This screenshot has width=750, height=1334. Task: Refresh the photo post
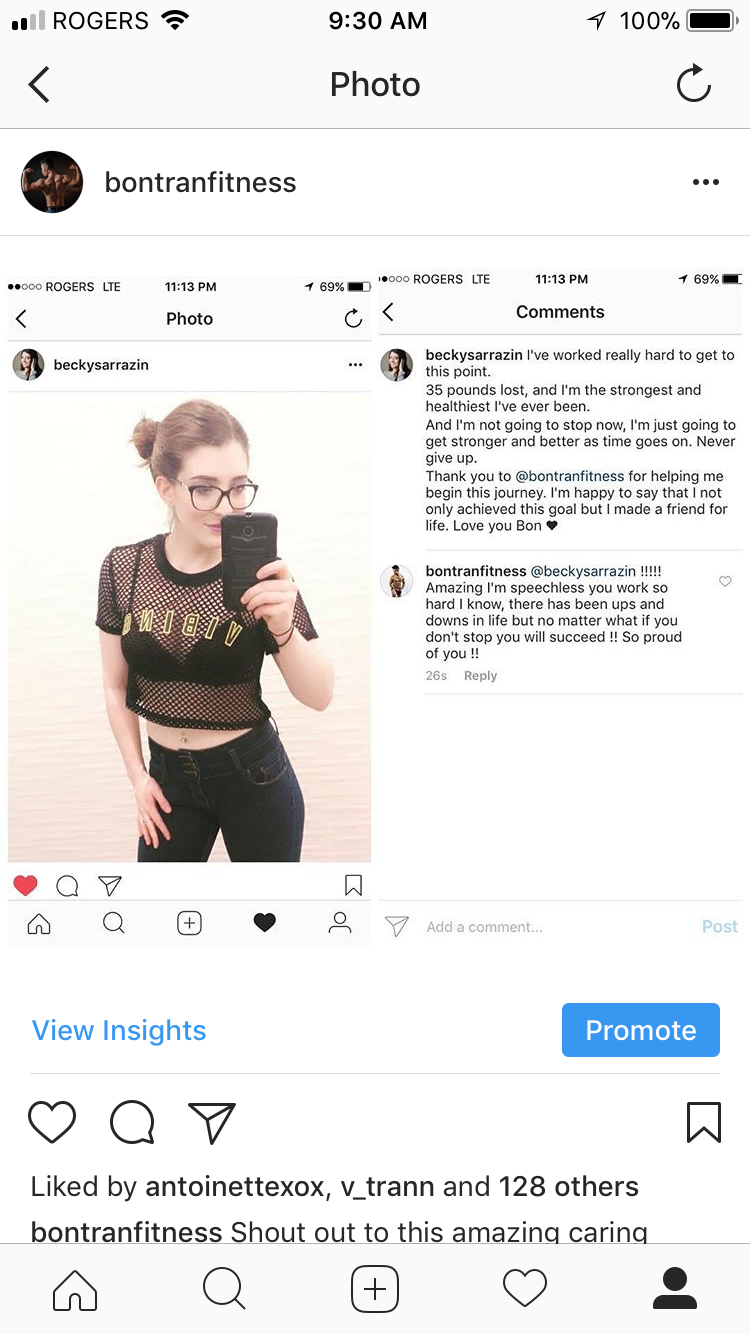pyautogui.click(x=693, y=85)
